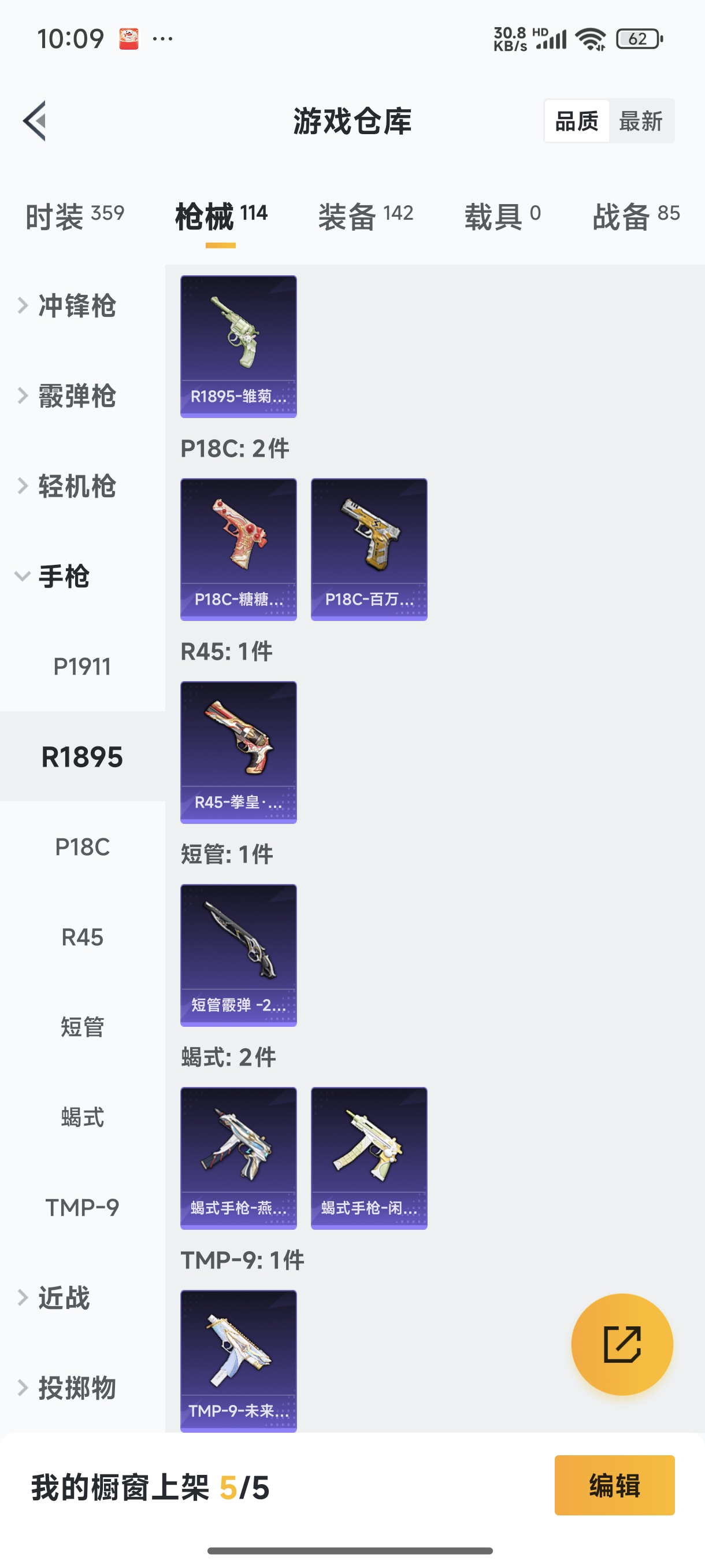Switch to the 战备 tab

click(x=636, y=216)
